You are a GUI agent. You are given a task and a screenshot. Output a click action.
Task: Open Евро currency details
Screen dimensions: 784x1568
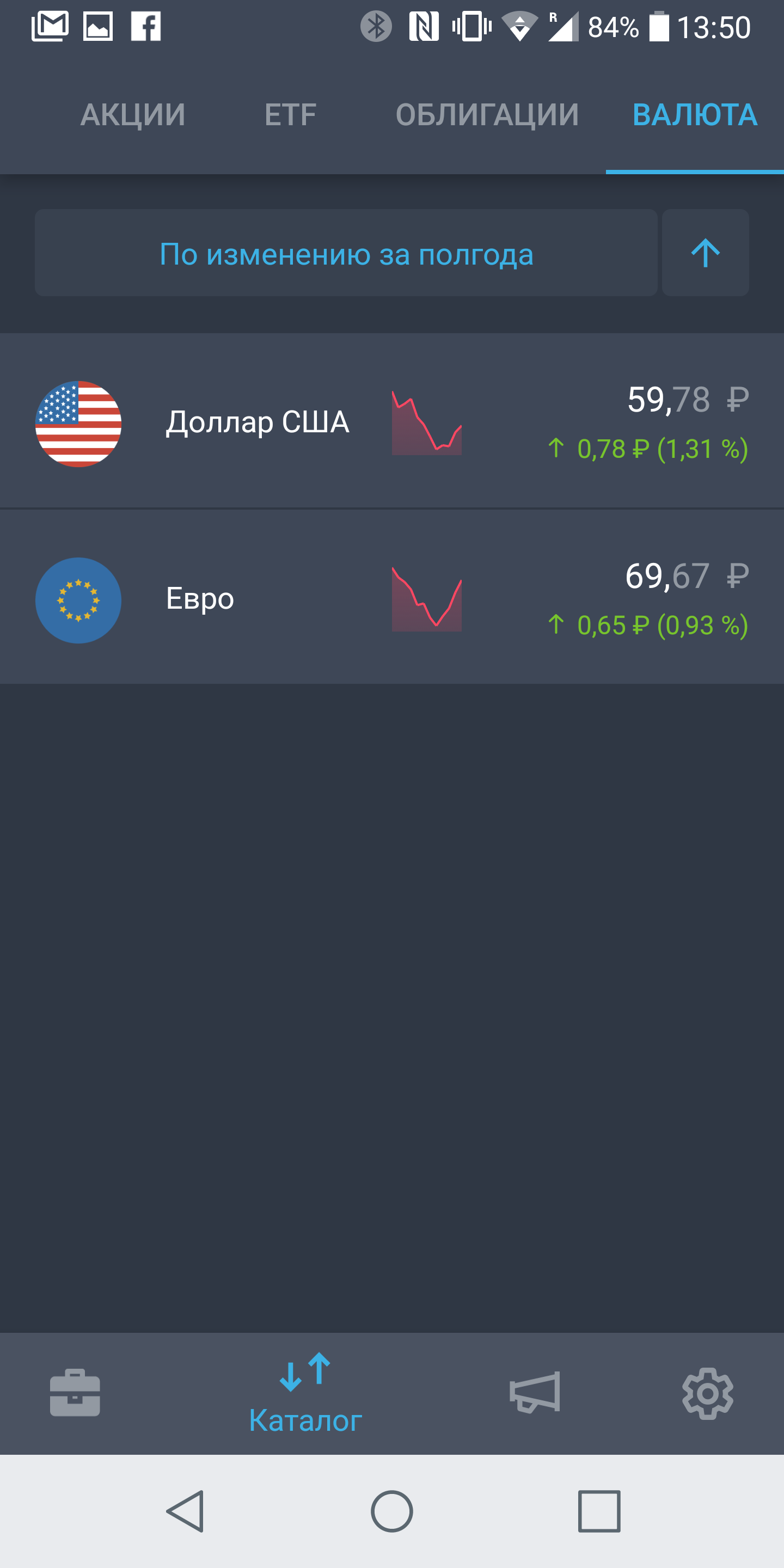392,597
